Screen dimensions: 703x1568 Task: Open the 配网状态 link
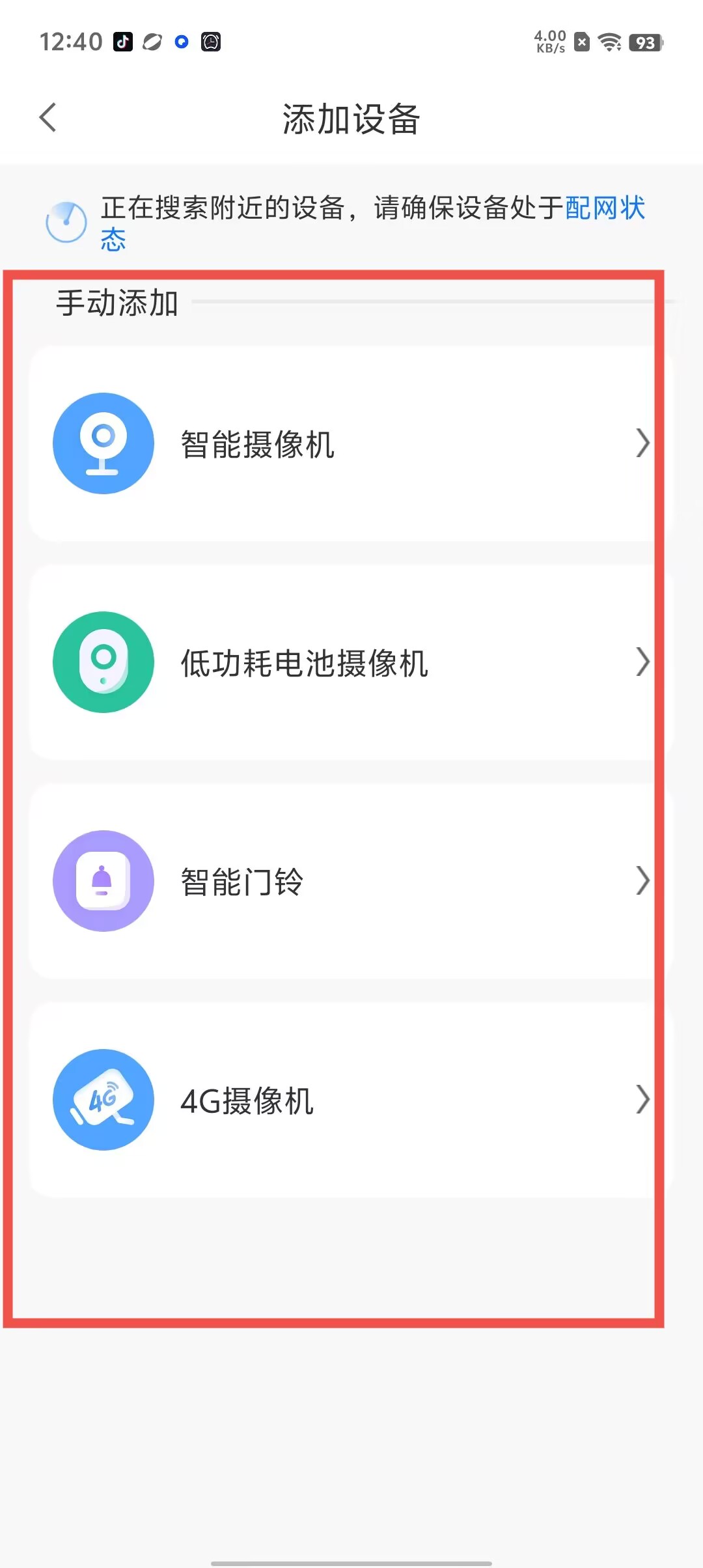coord(604,208)
